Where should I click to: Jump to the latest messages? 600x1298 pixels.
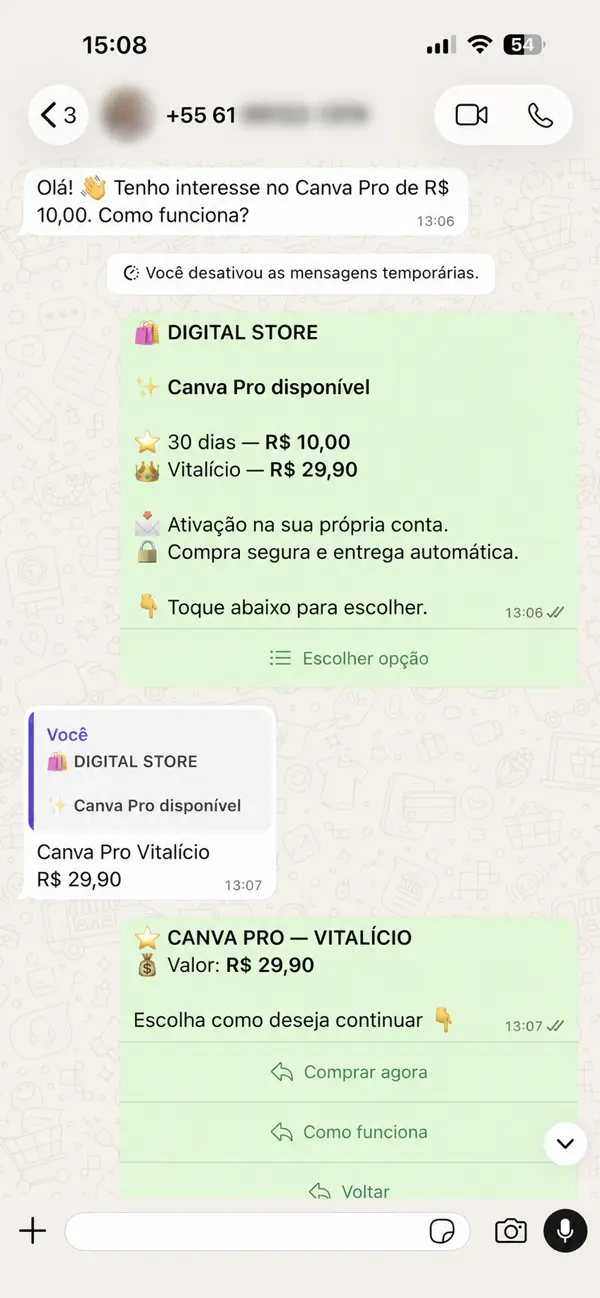(x=565, y=1143)
